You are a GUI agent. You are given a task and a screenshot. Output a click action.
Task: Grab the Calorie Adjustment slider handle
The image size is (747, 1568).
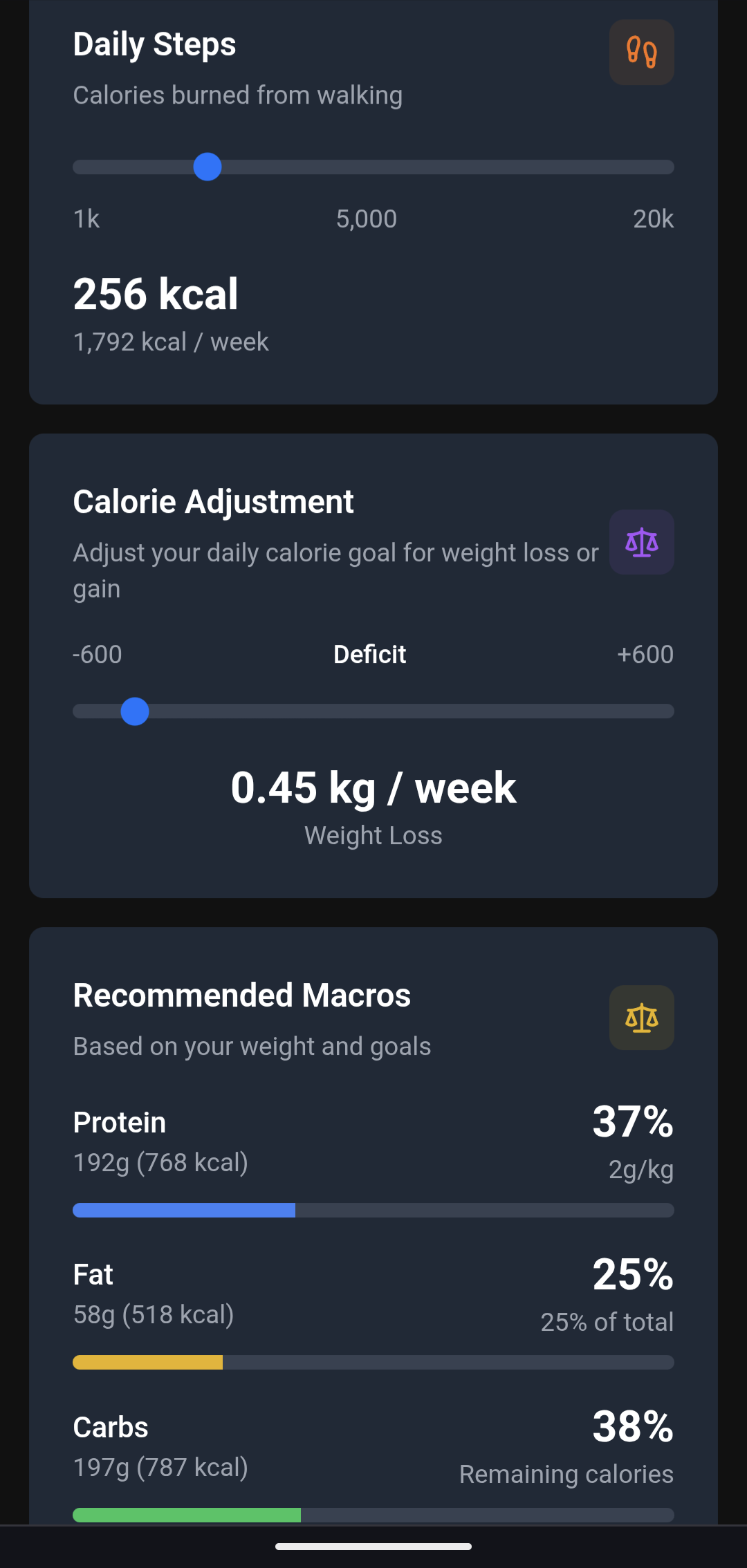[x=136, y=711]
